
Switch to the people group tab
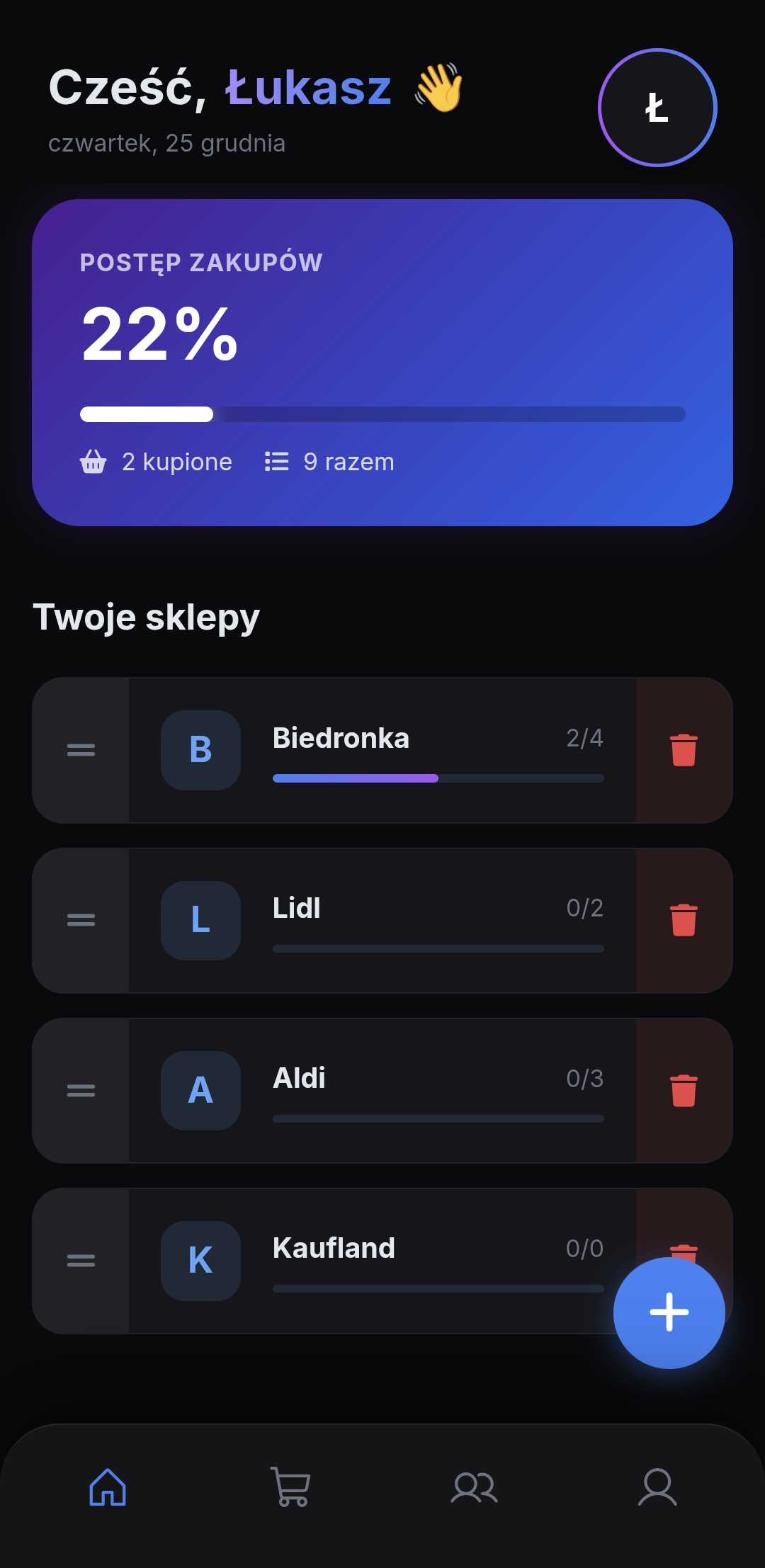(474, 1487)
